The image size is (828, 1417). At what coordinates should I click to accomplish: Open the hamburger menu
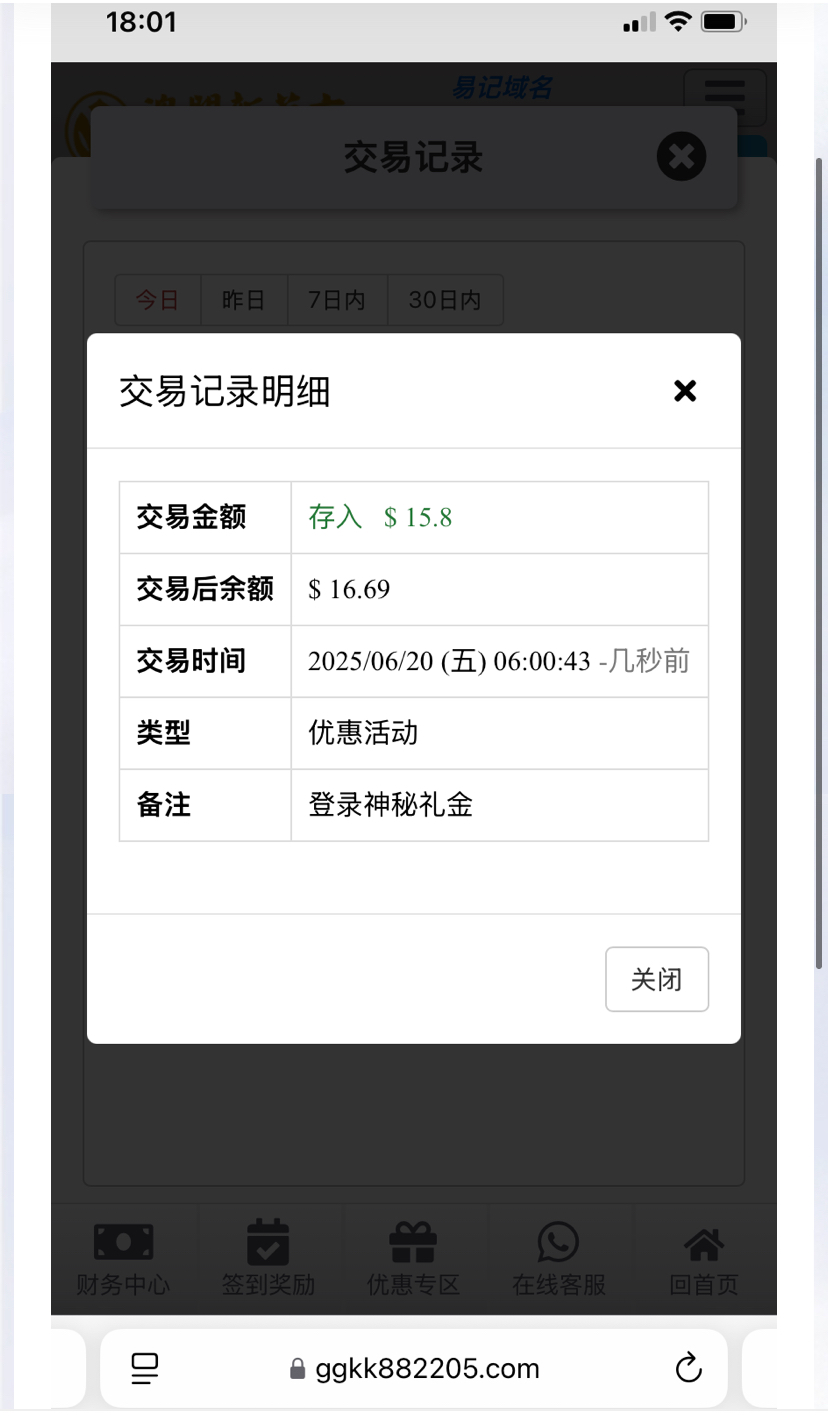pyautogui.click(x=725, y=96)
